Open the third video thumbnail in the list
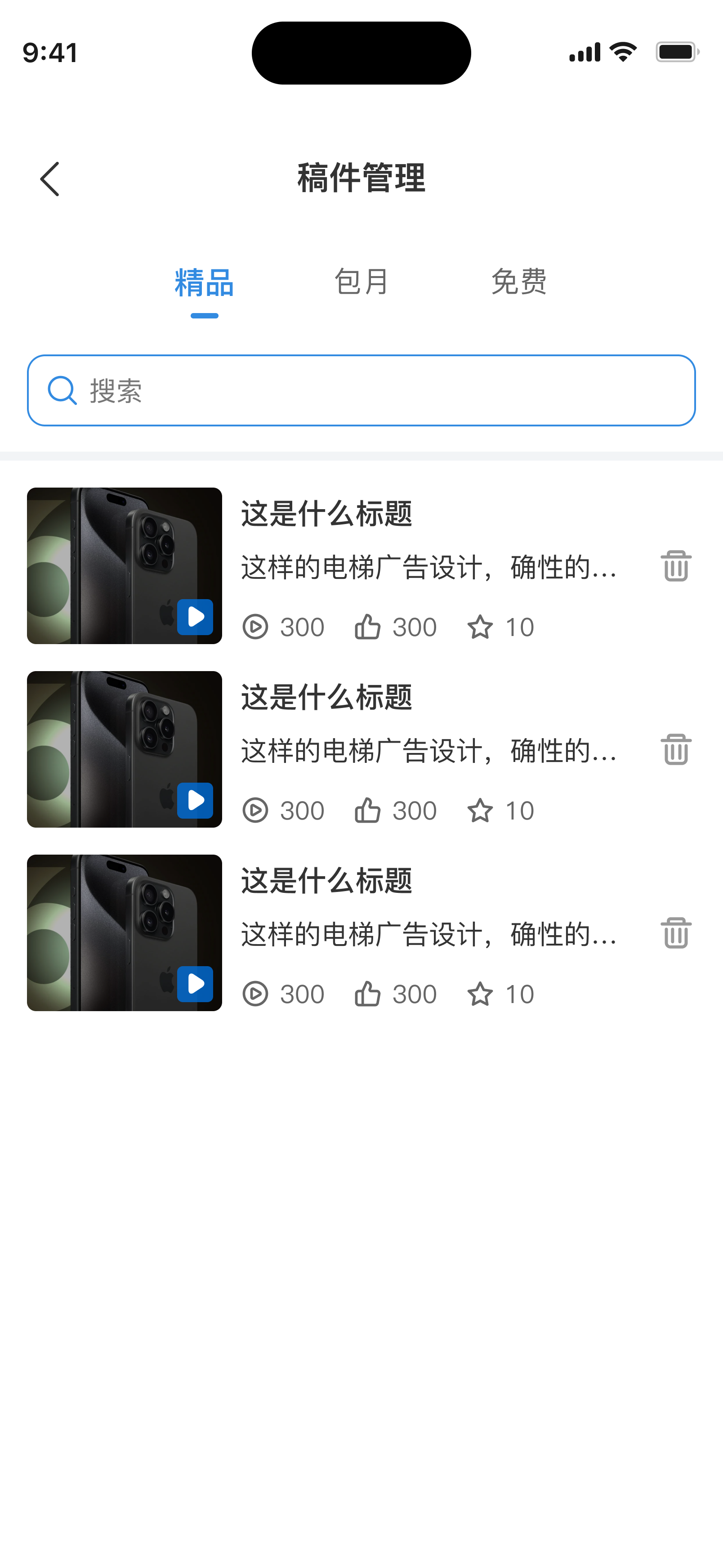 (x=124, y=932)
